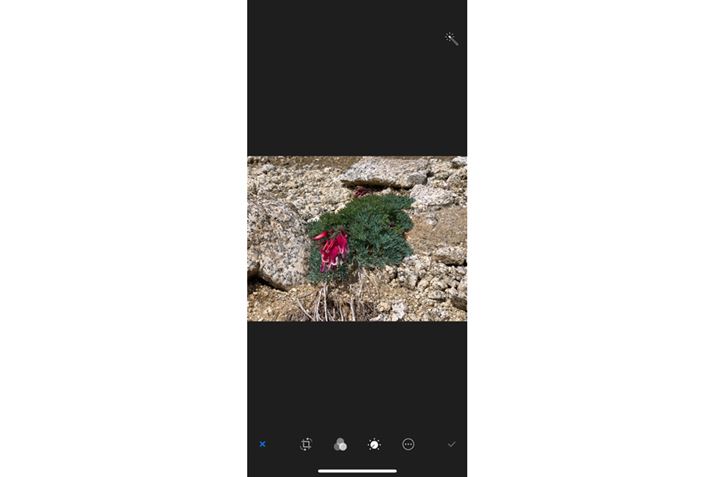The width and height of the screenshot is (715, 477).
Task: Apply auto-enhance with the magic wand
Action: (451, 39)
